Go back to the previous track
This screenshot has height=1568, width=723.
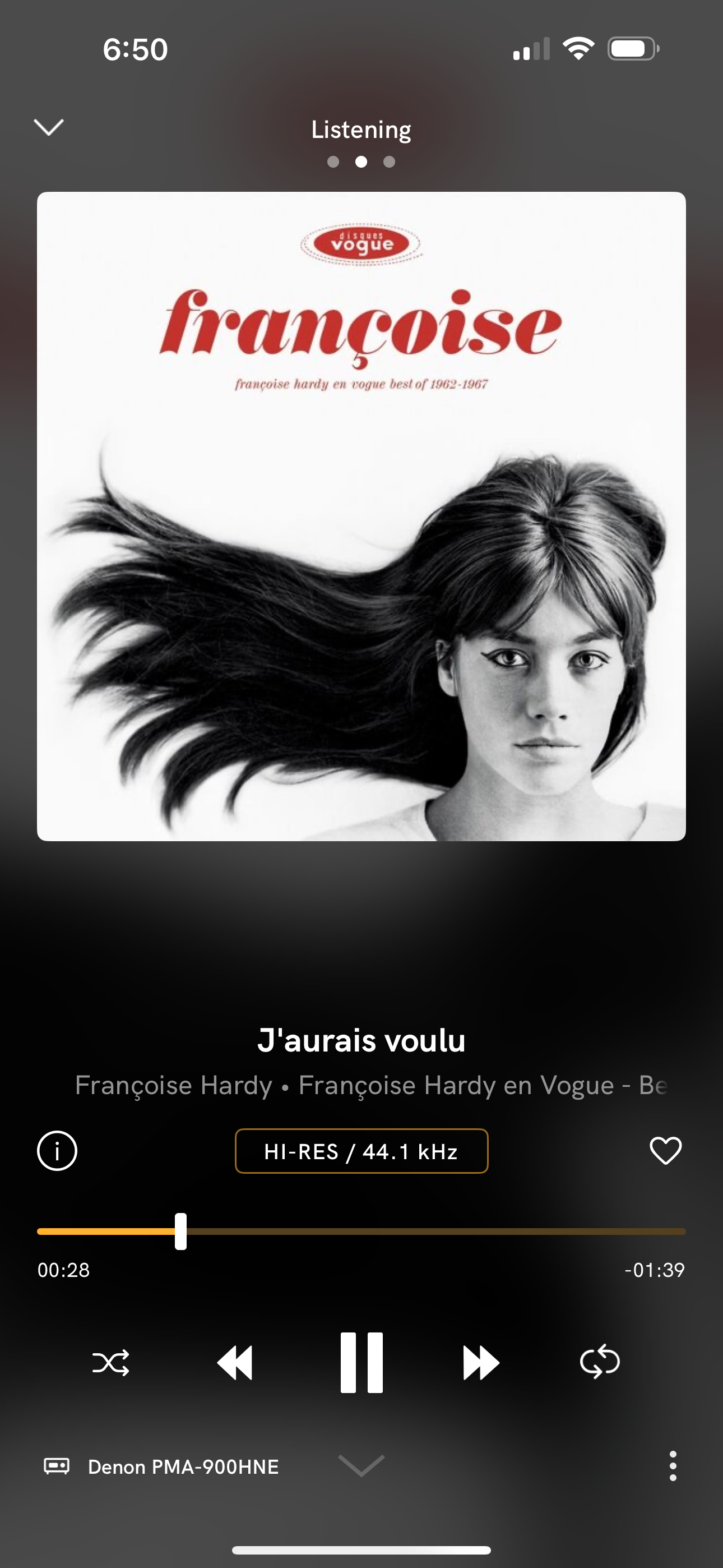(235, 1363)
